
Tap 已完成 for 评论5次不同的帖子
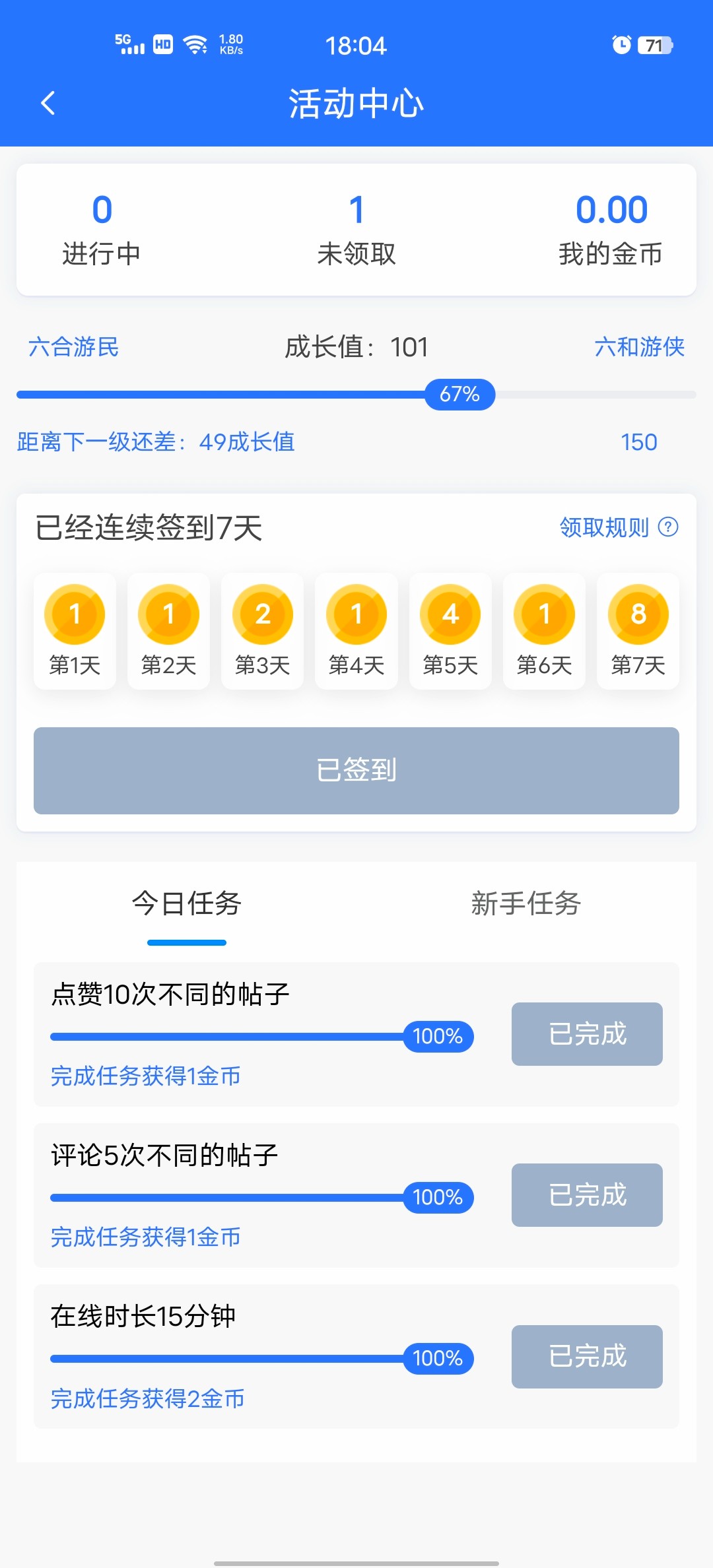[x=587, y=1195]
